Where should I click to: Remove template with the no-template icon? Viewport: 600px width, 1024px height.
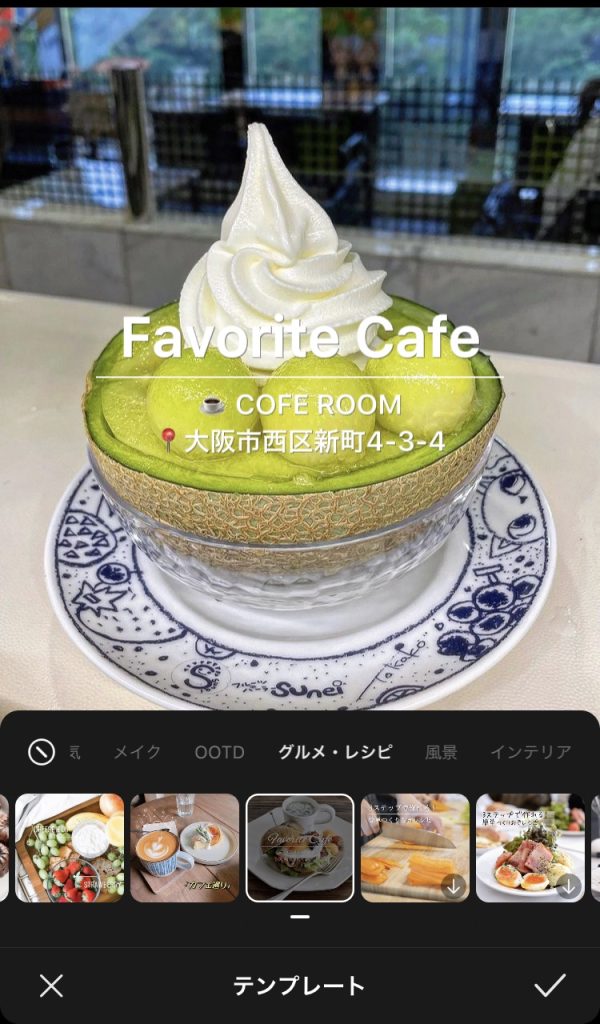[x=41, y=752]
